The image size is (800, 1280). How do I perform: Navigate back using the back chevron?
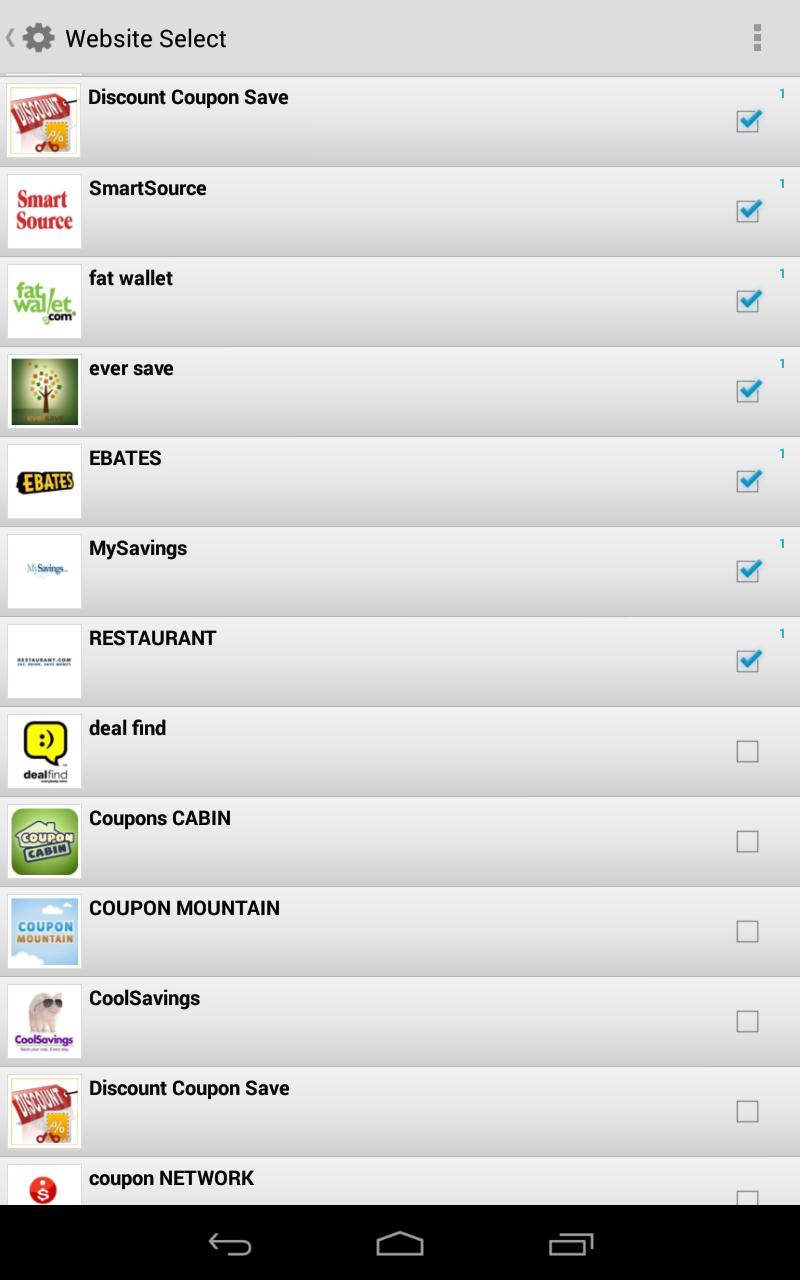[9, 37]
